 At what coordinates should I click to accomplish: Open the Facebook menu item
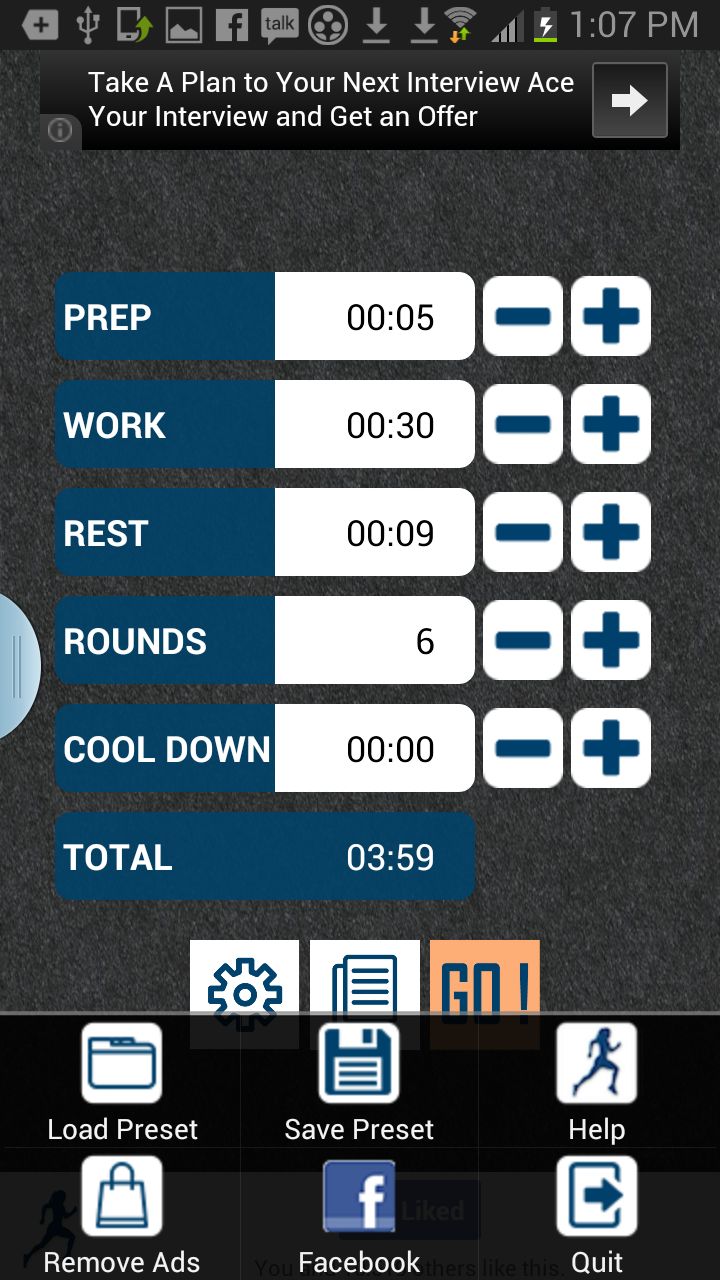[359, 1214]
